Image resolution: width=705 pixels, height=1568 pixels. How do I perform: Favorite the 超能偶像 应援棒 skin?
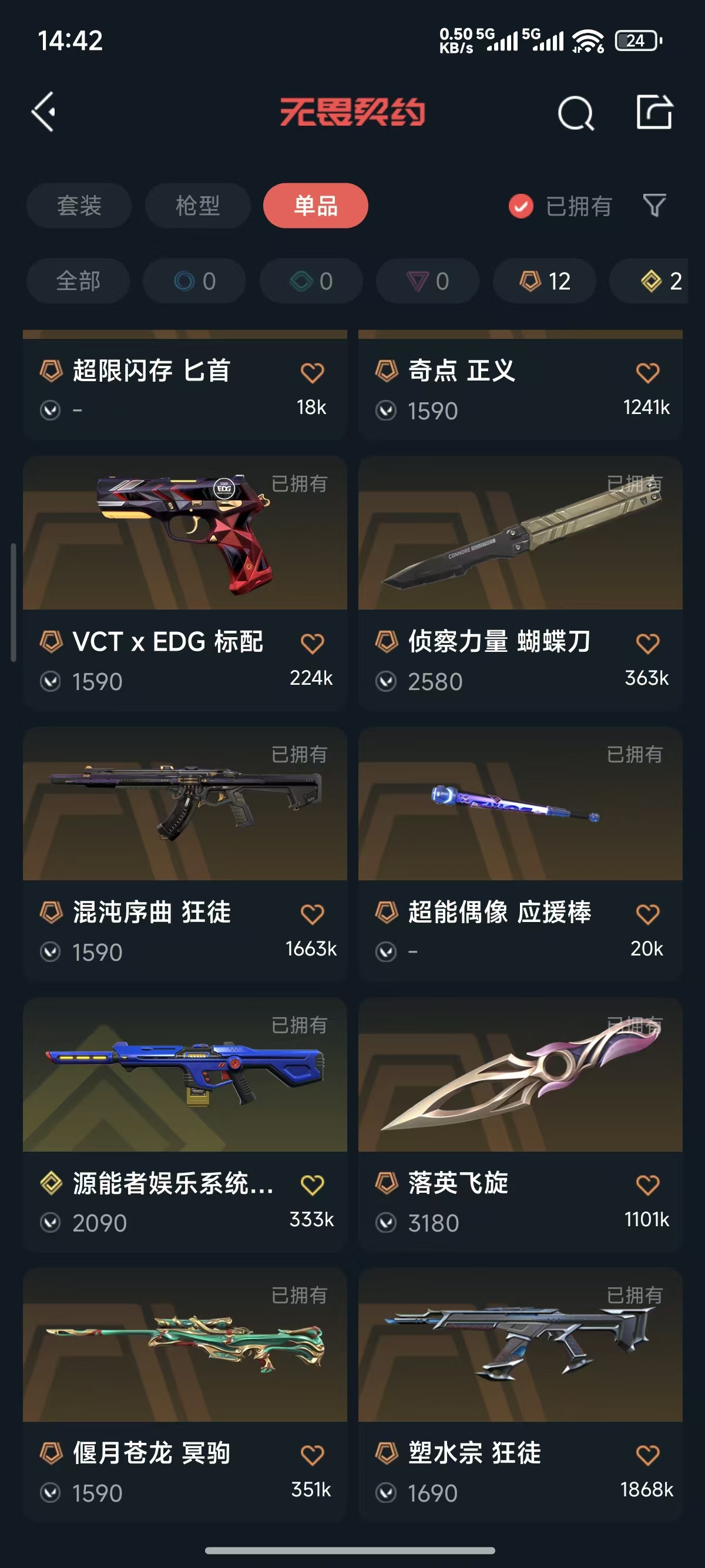647,914
